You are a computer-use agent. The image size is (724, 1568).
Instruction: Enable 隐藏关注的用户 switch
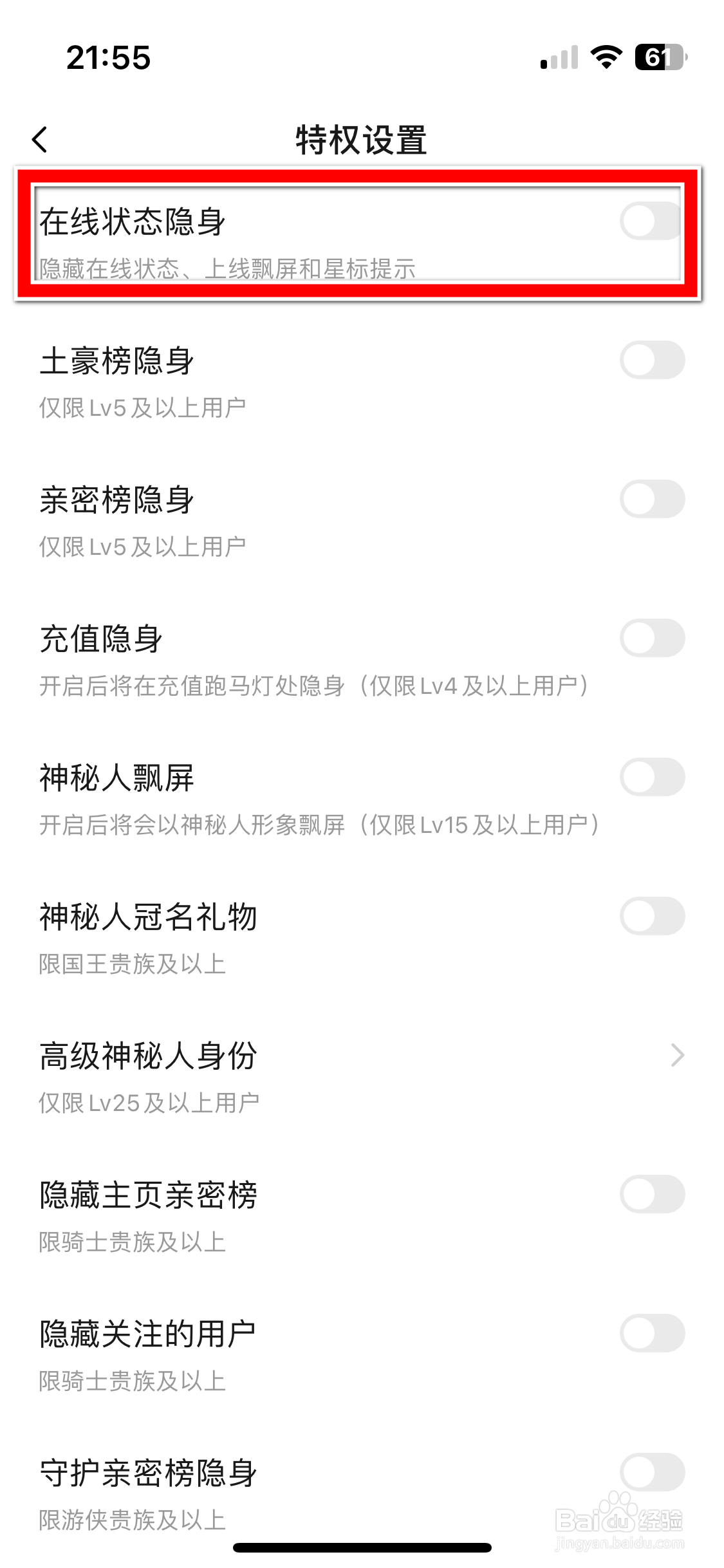pyautogui.click(x=652, y=1333)
